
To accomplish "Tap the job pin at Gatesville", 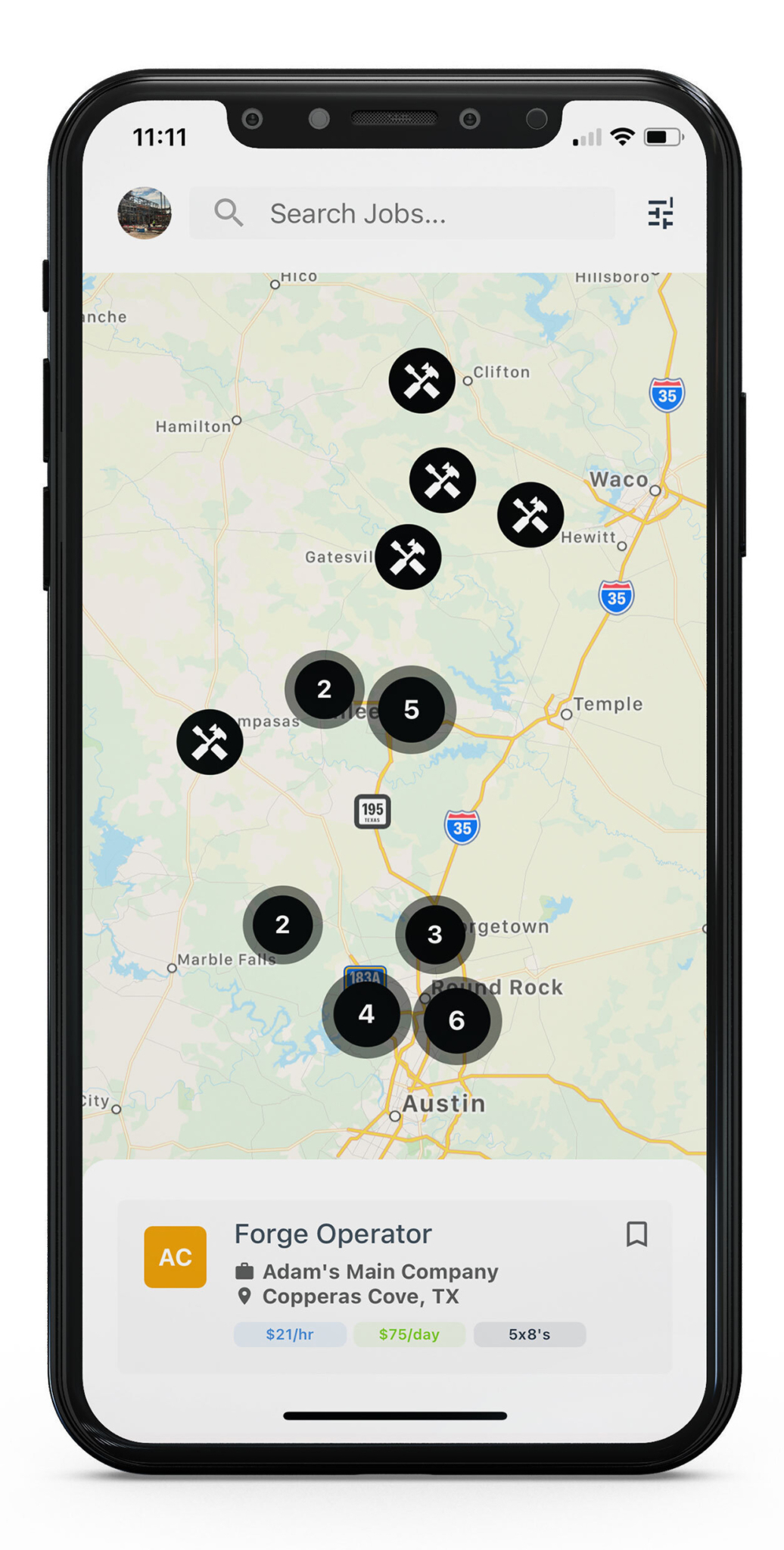I will [x=408, y=558].
